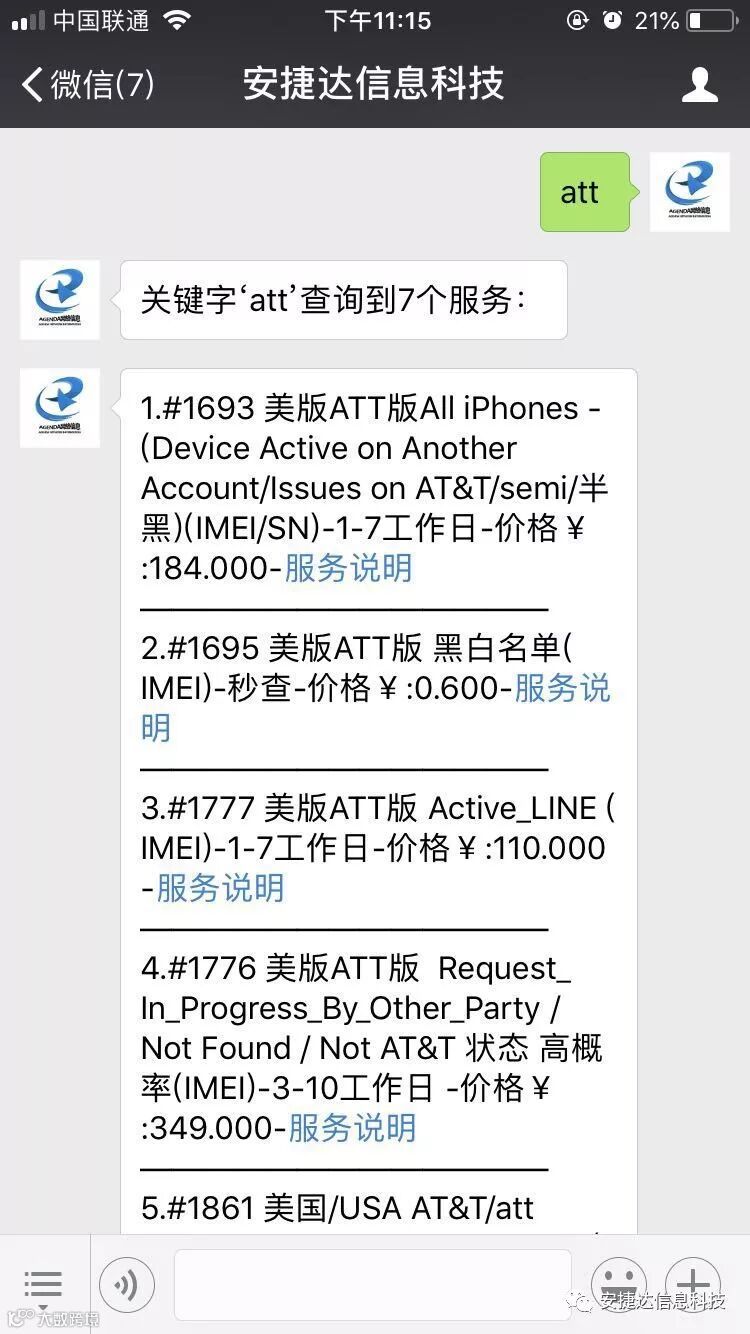Go back to the 微信 chat list
The width and height of the screenshot is (750, 1334).
tap(88, 84)
